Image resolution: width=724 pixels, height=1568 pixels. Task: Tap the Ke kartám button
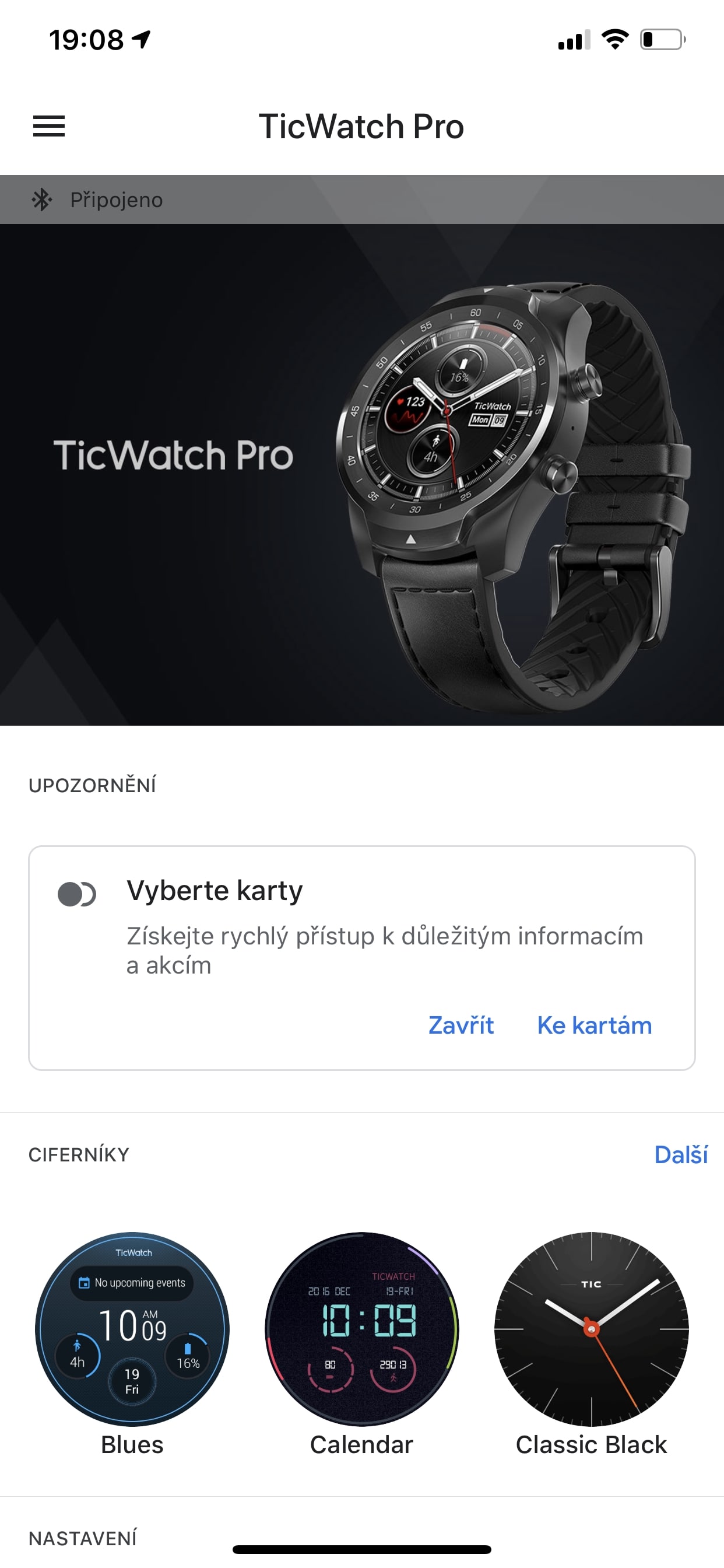click(595, 1025)
